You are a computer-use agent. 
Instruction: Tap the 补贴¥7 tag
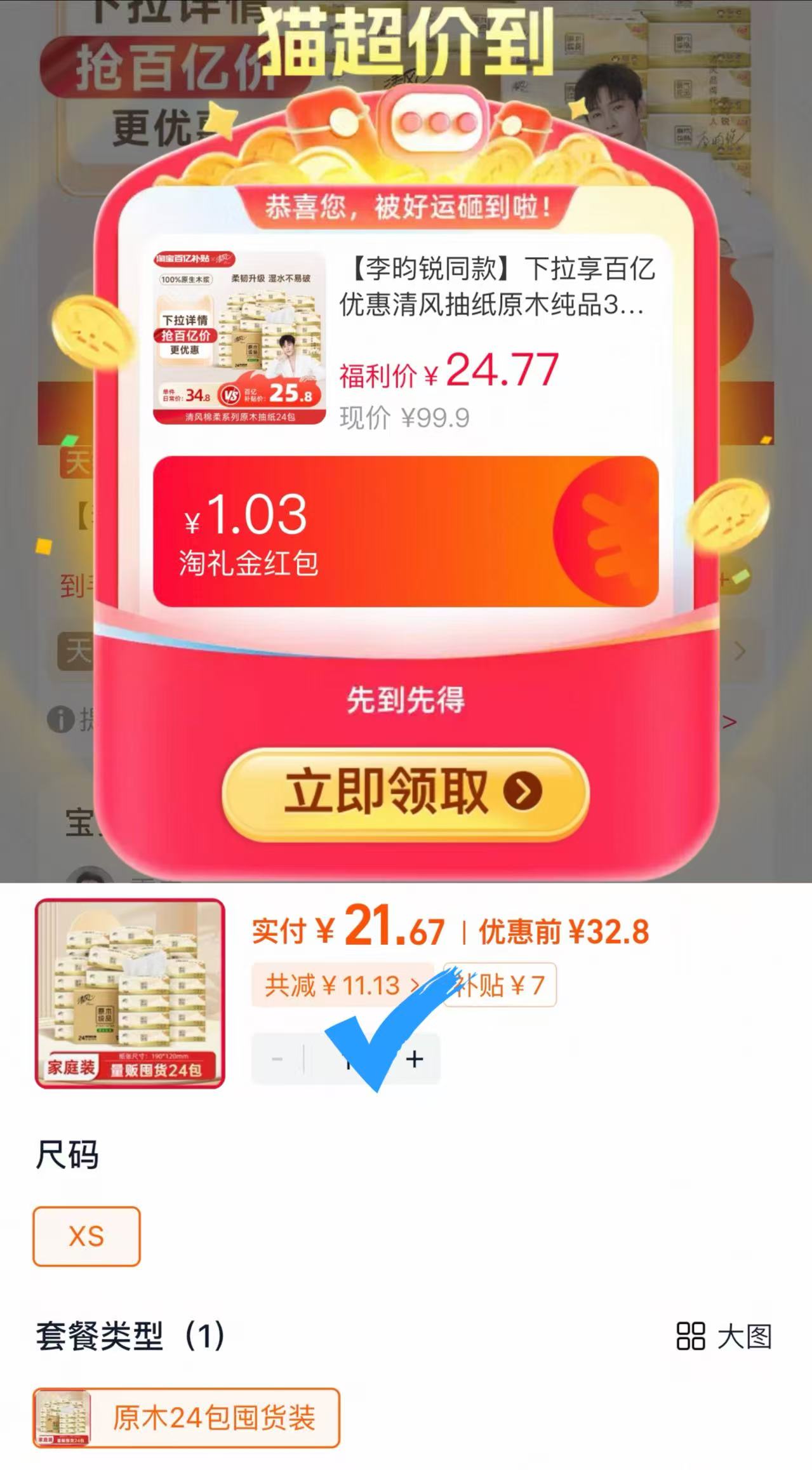pos(503,985)
